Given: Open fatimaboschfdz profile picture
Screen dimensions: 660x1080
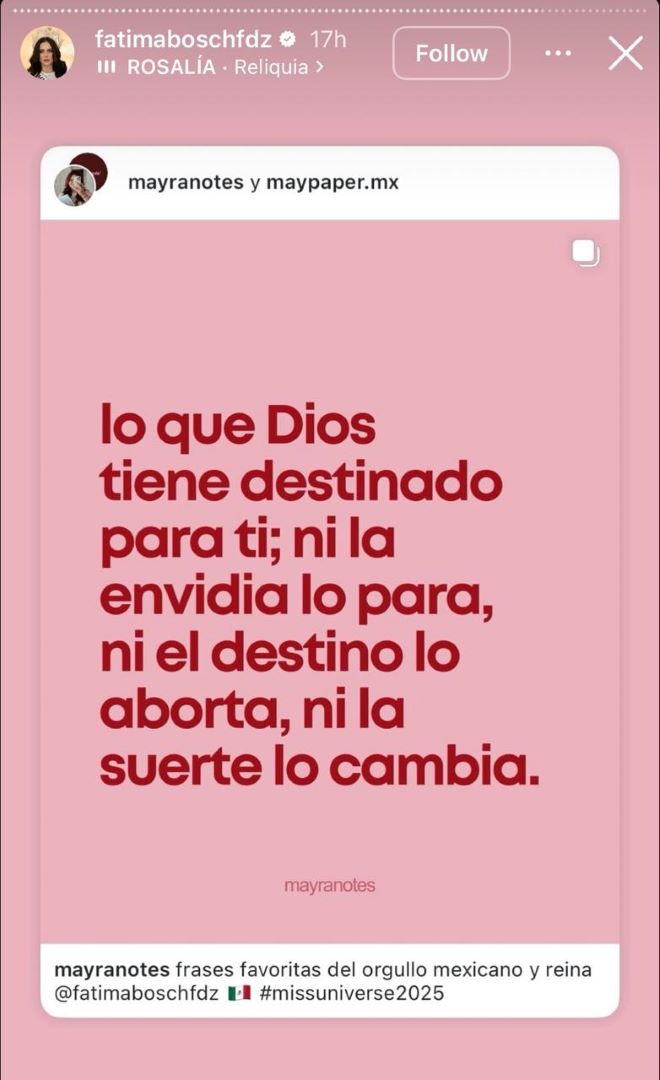Looking at the screenshot, I should 47,53.
